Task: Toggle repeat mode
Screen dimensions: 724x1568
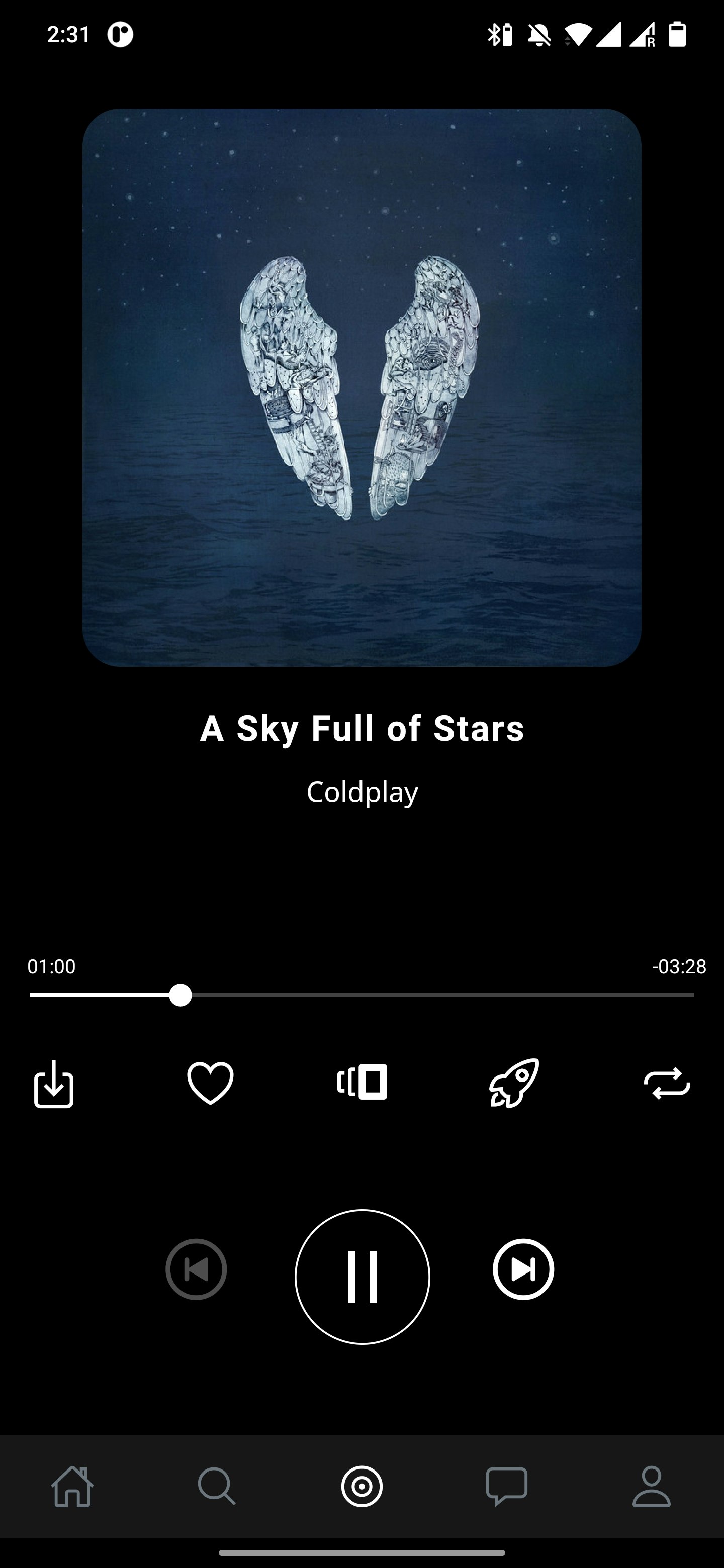Action: (667, 1084)
